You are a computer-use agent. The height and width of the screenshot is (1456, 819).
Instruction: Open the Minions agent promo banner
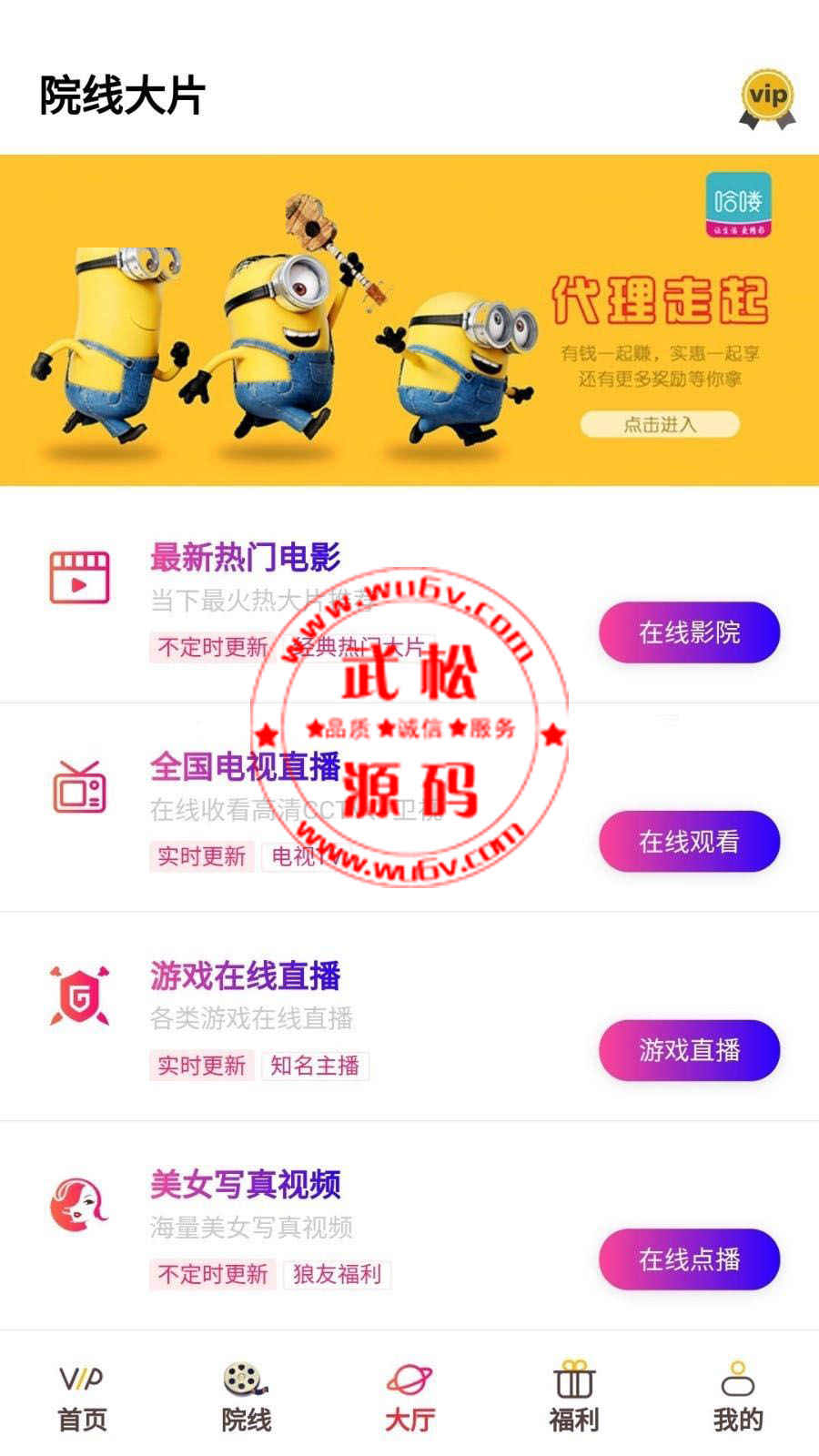[x=409, y=320]
